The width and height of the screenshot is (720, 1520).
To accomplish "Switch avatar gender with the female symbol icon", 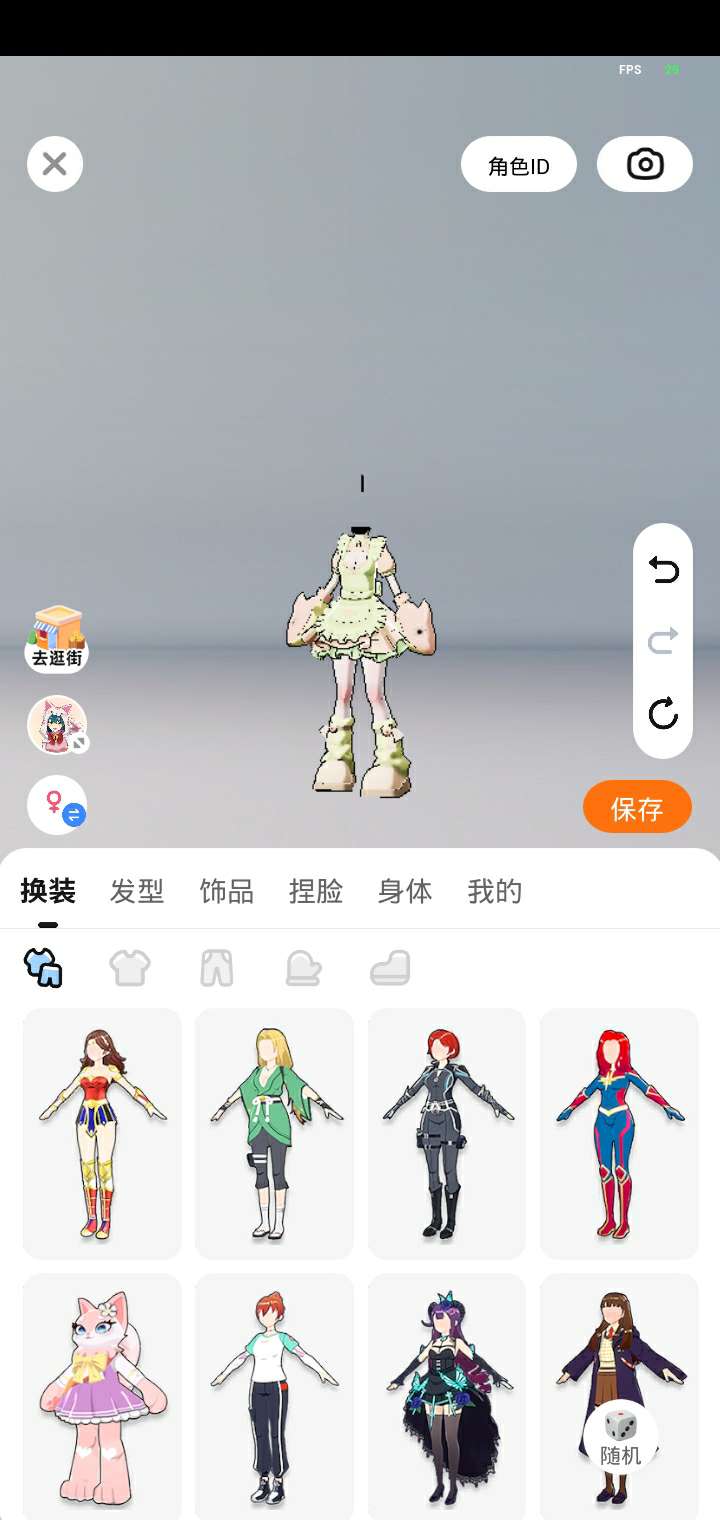I will 57,805.
